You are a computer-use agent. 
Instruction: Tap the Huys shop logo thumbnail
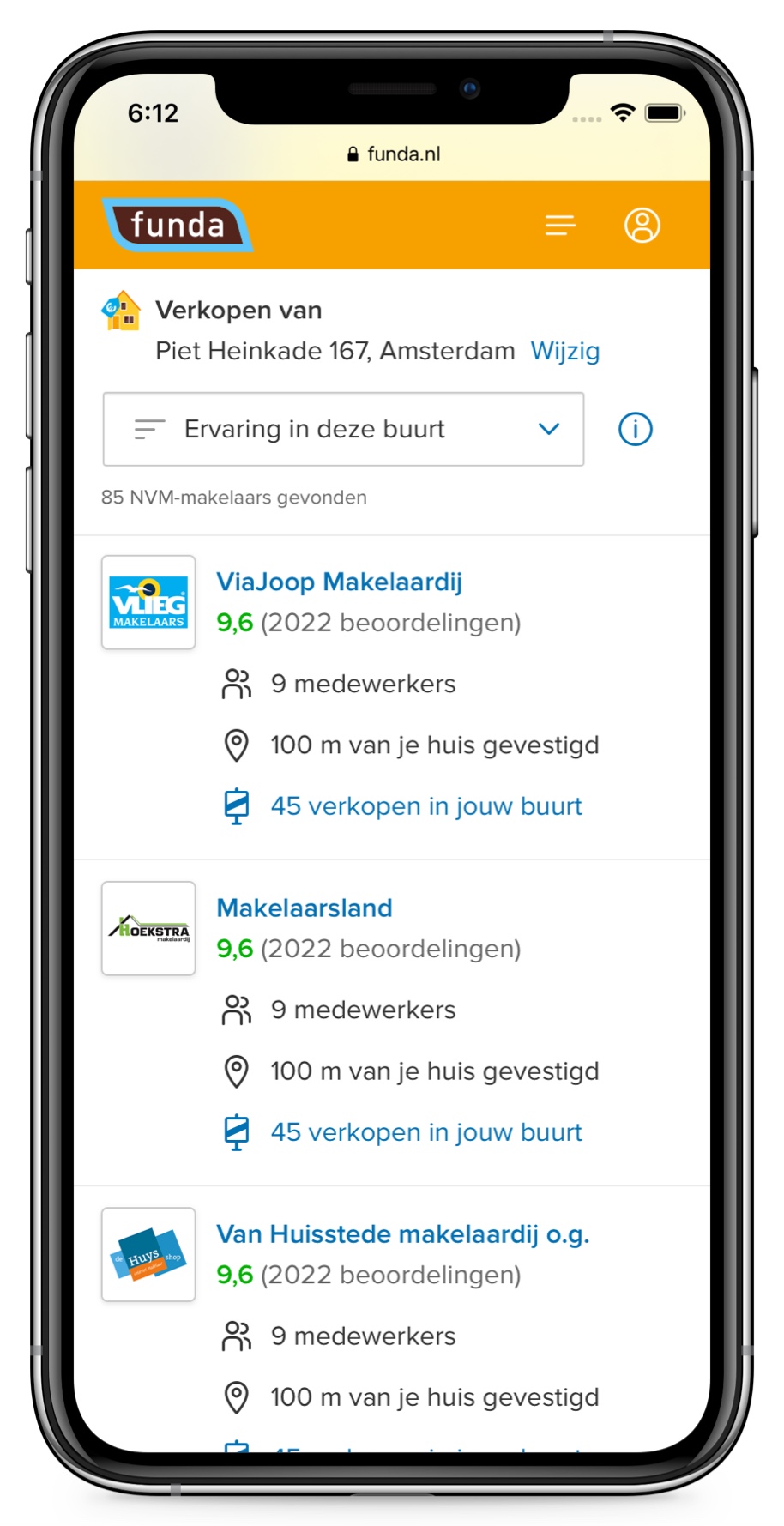tap(148, 1254)
